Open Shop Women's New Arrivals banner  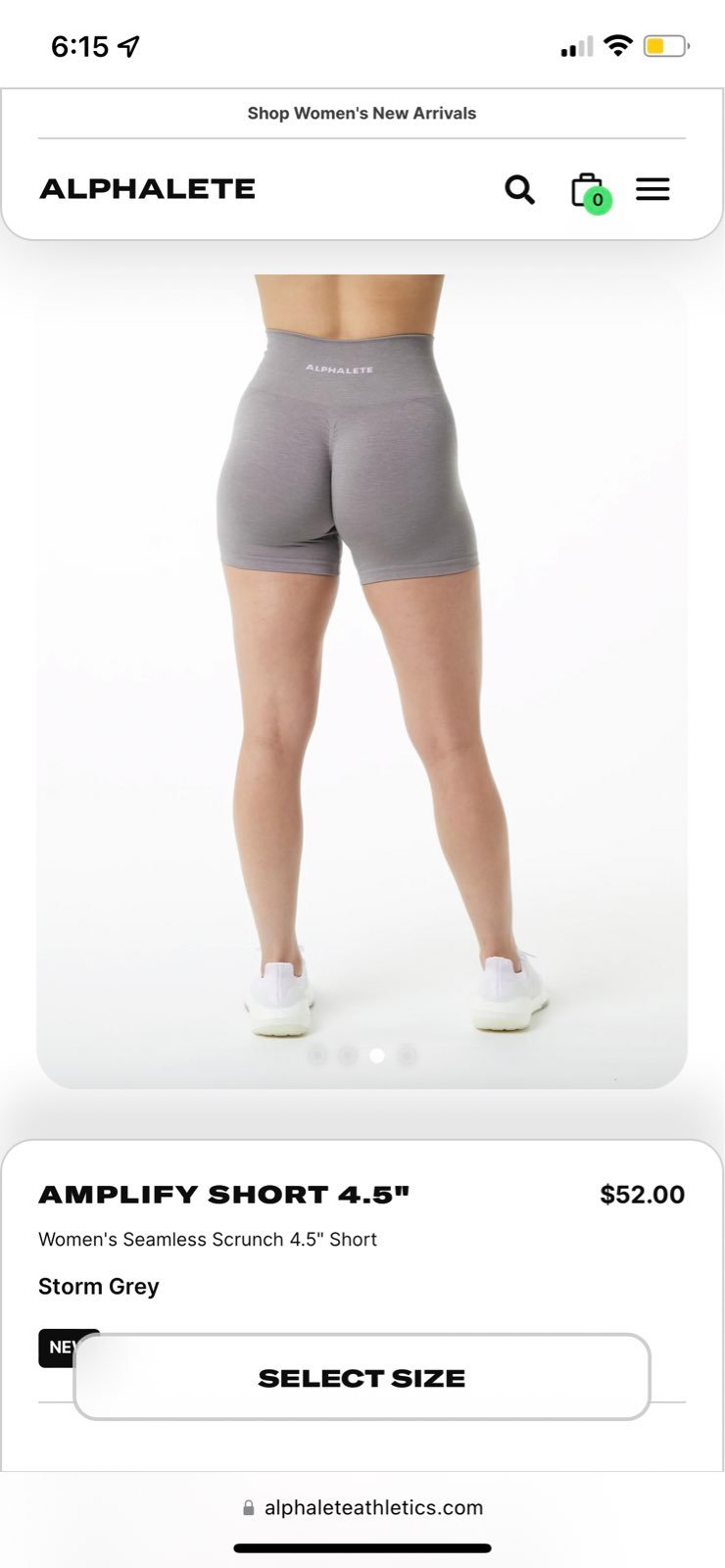pyautogui.click(x=362, y=114)
